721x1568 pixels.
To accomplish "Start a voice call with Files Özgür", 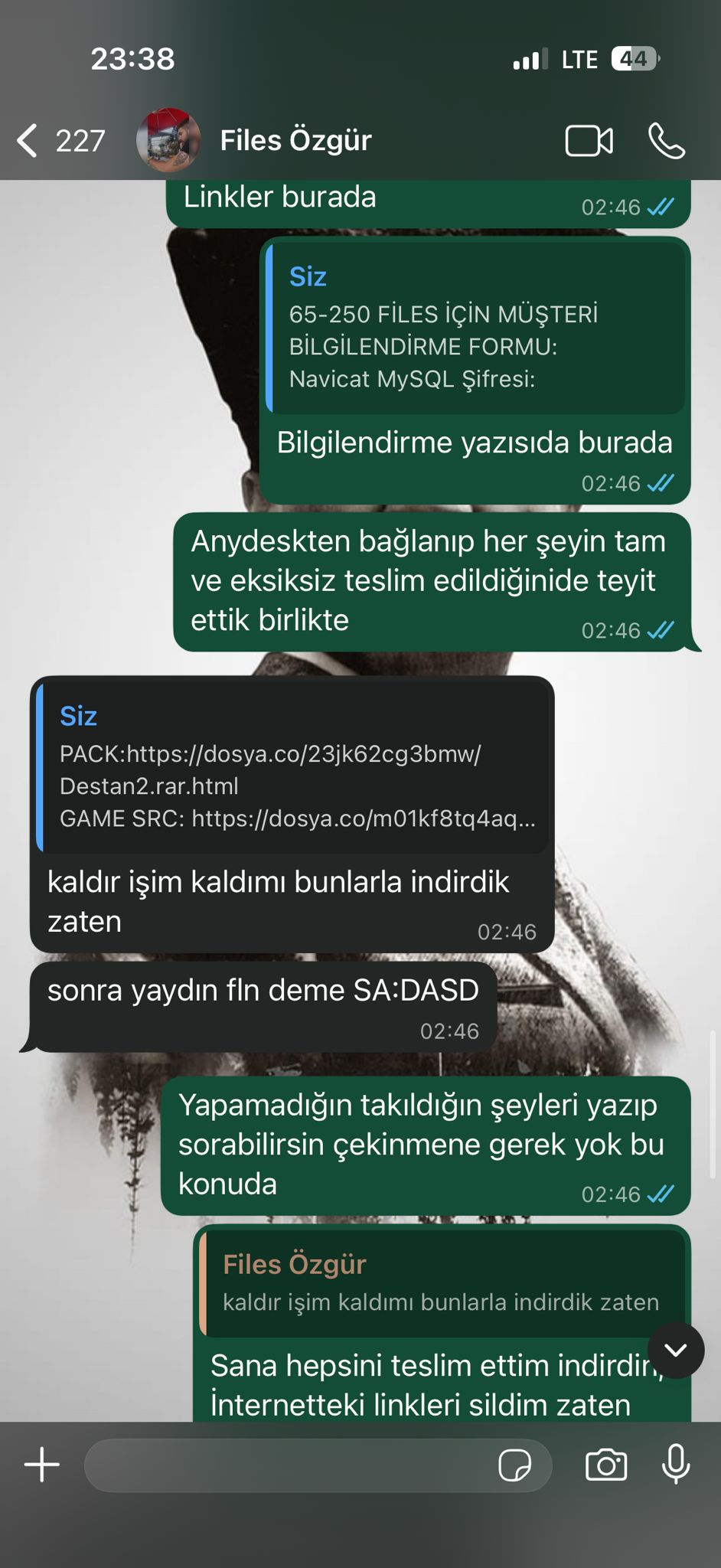I will pos(666,141).
